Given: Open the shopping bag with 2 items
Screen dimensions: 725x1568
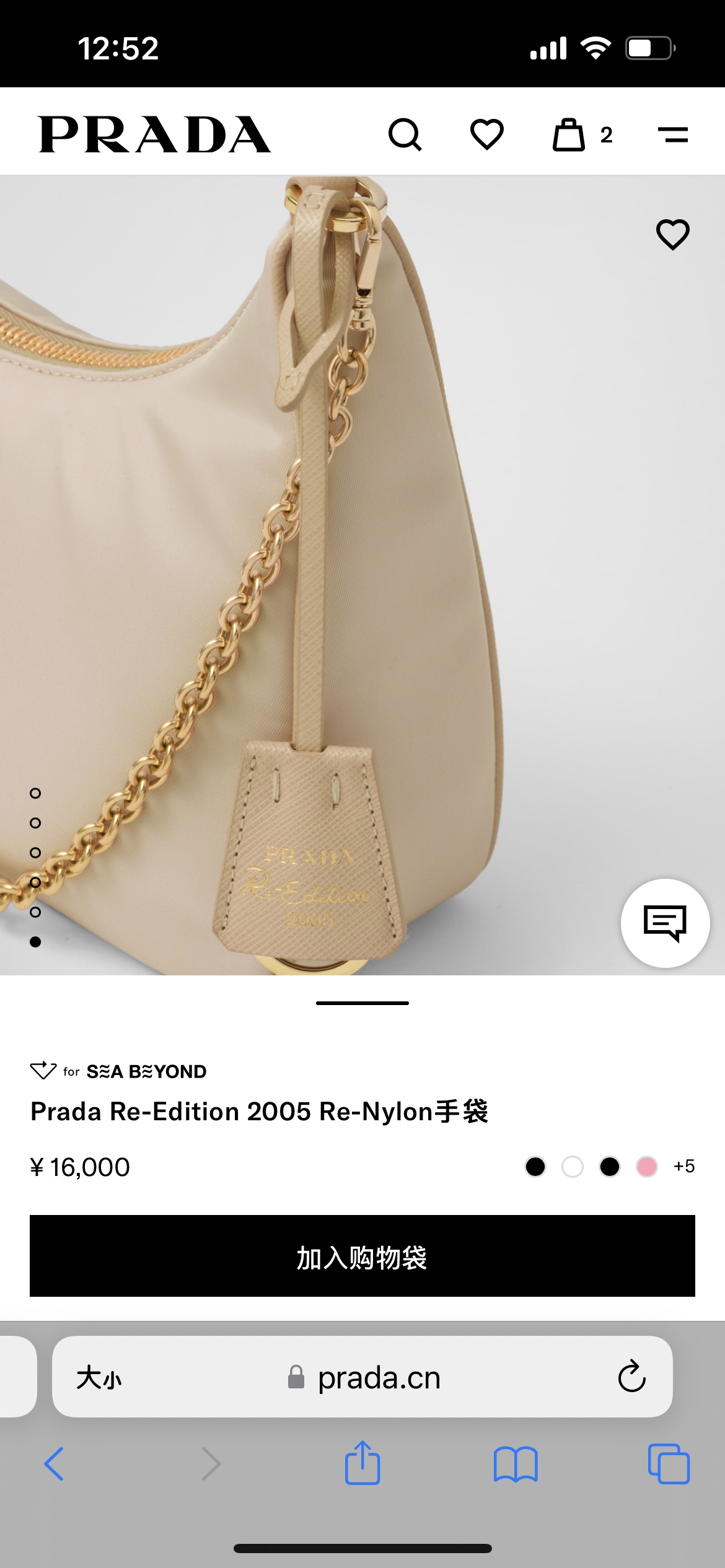Looking at the screenshot, I should tap(582, 134).
